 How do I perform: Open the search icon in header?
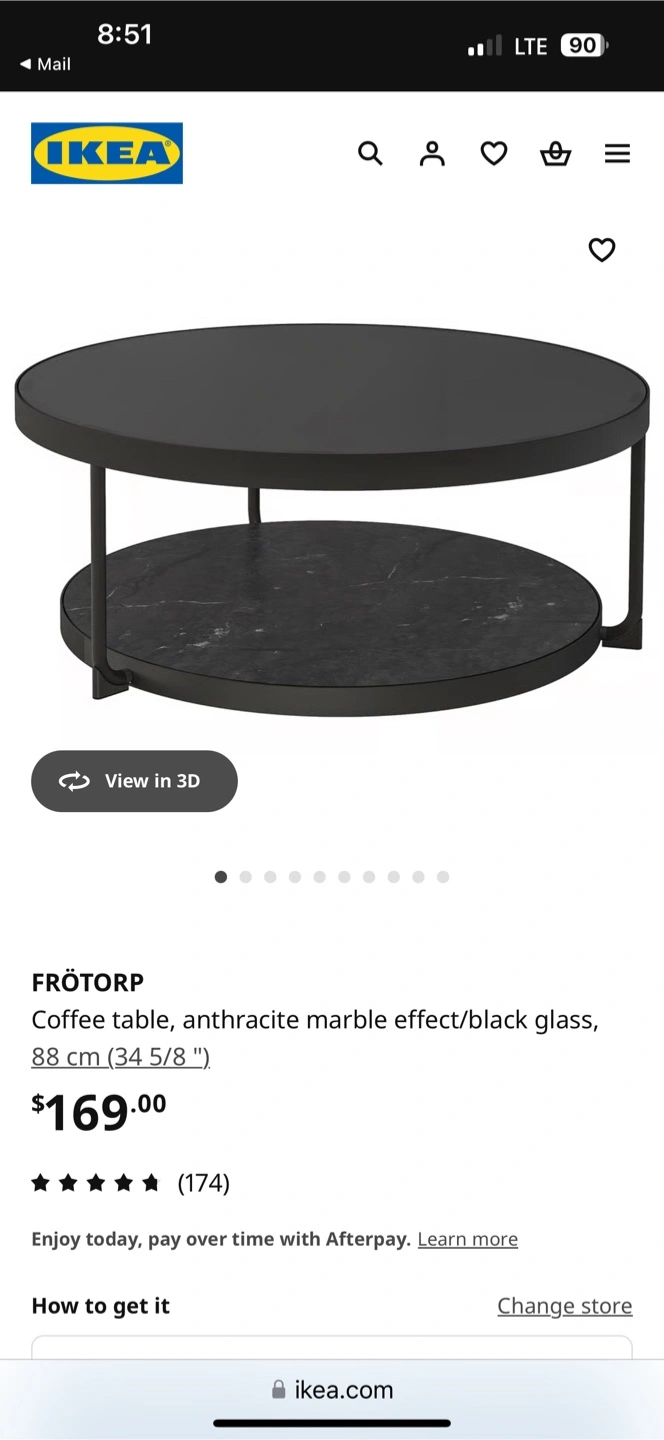pyautogui.click(x=370, y=153)
